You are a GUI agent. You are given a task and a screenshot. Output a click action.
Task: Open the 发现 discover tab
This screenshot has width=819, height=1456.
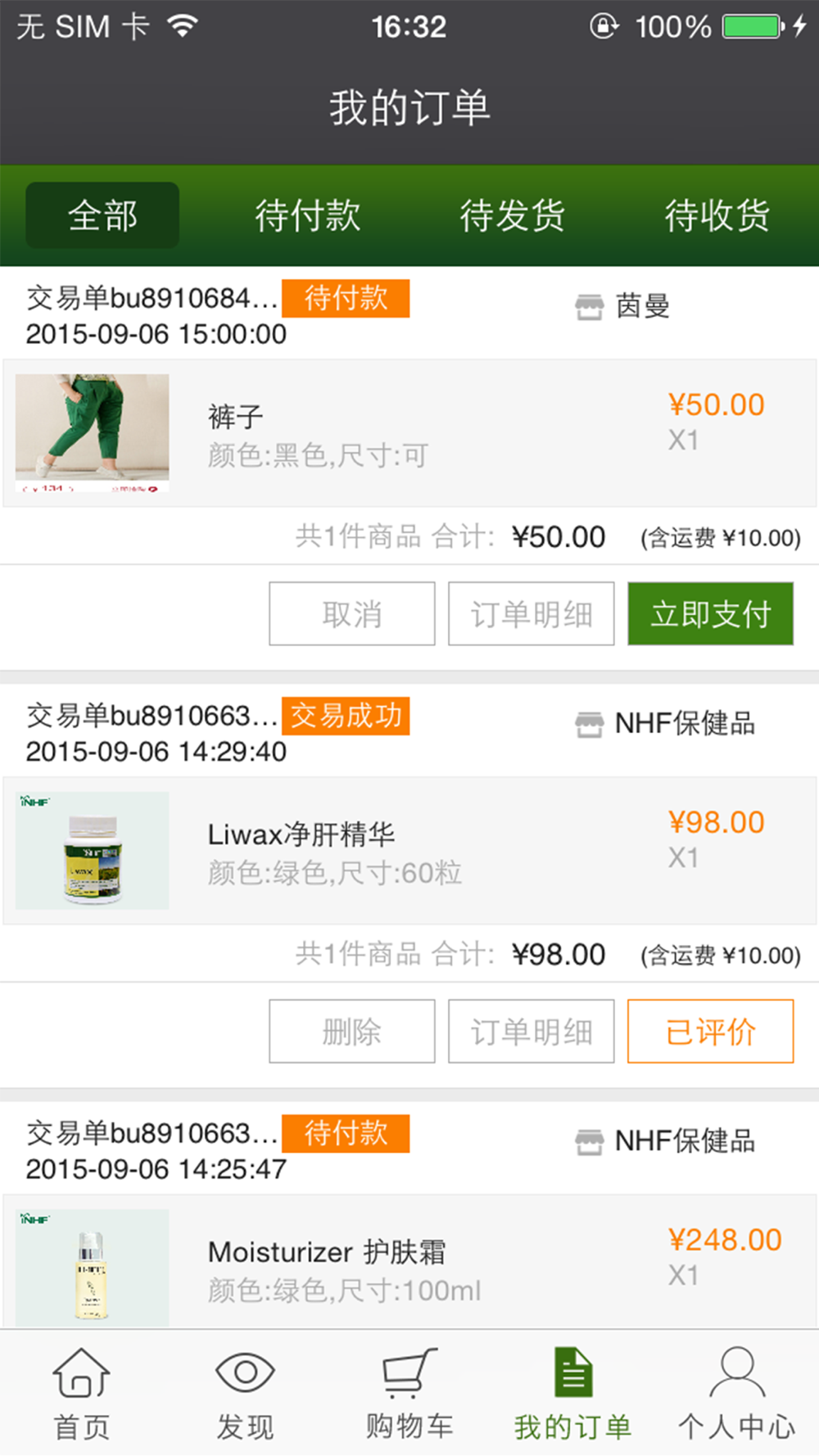(x=245, y=1394)
